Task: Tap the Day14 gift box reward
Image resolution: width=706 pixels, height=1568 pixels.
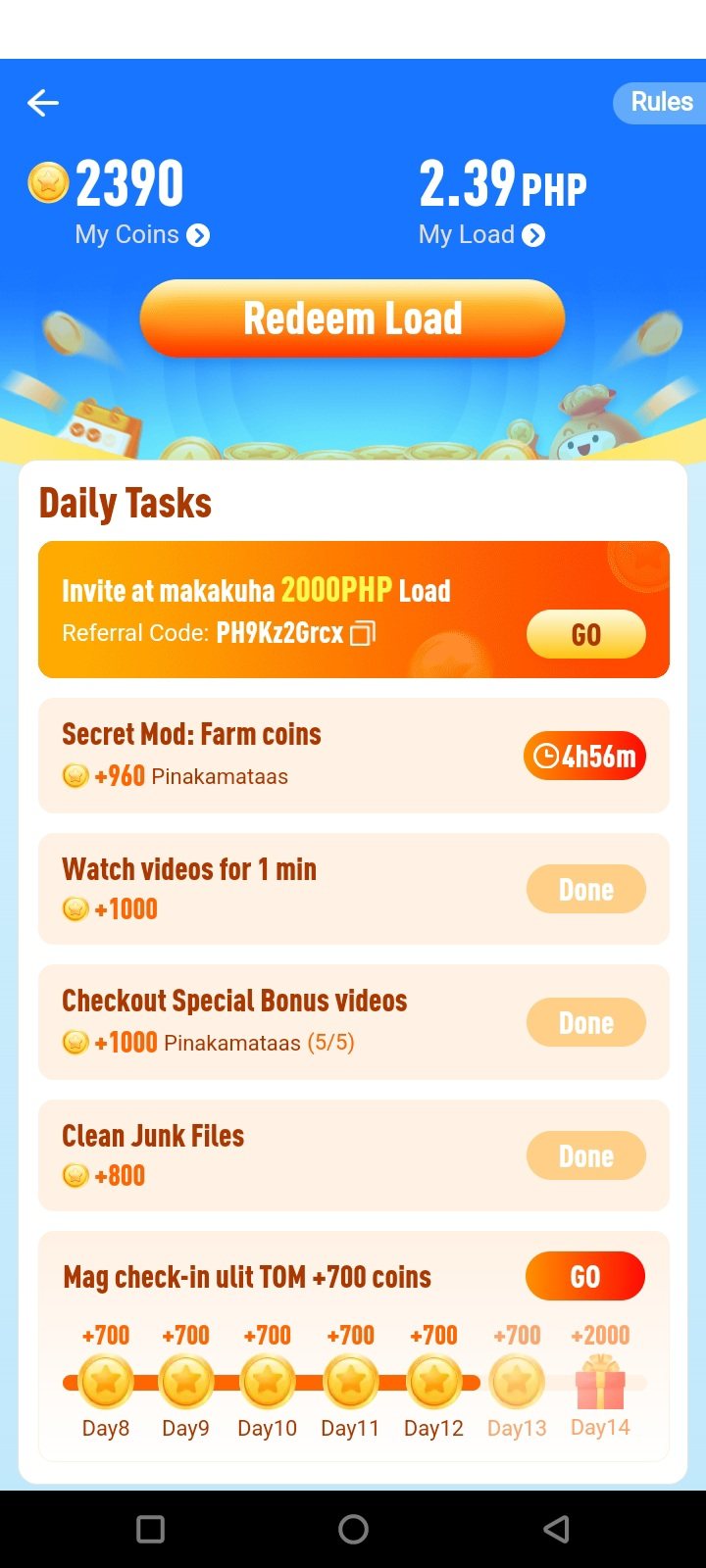Action: (600, 1382)
